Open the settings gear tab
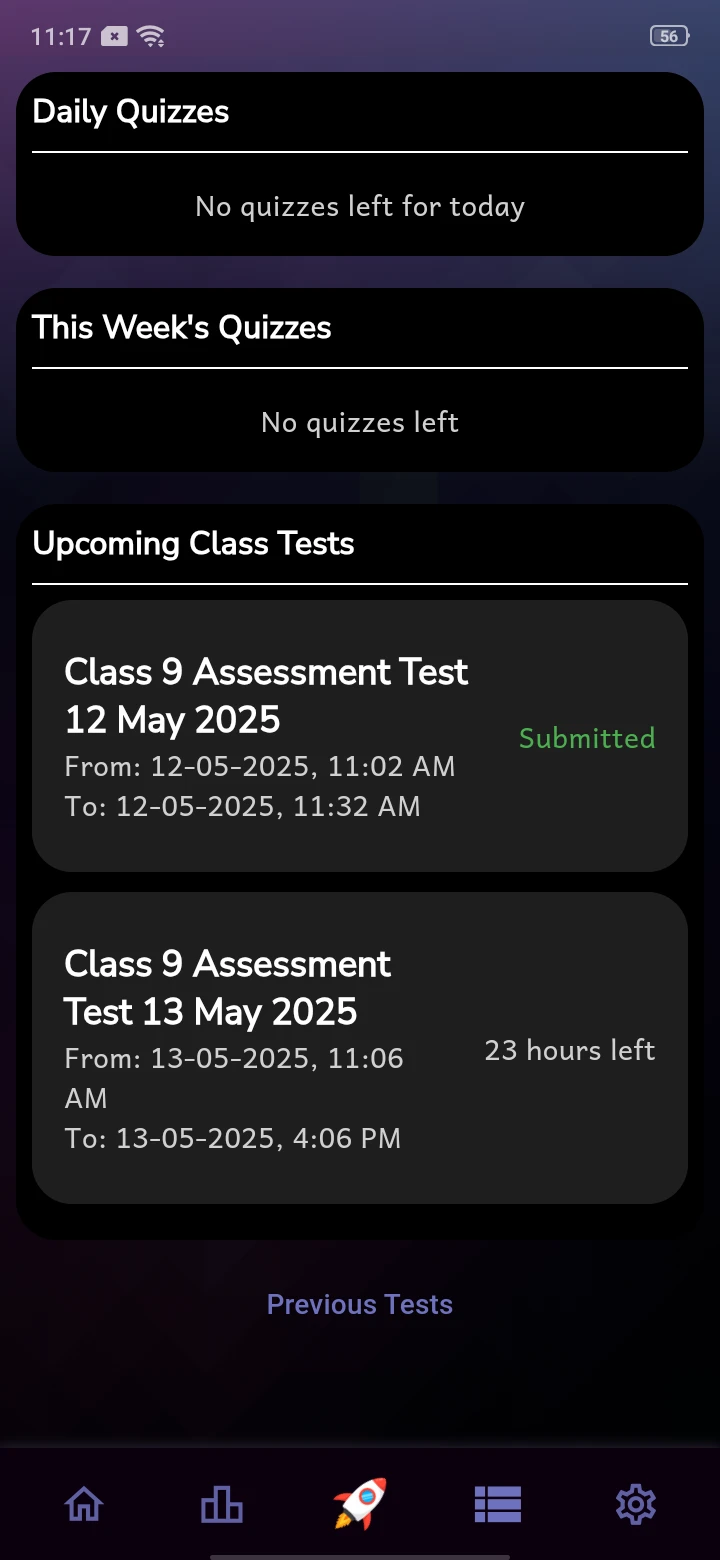This screenshot has width=720, height=1560. (635, 1503)
